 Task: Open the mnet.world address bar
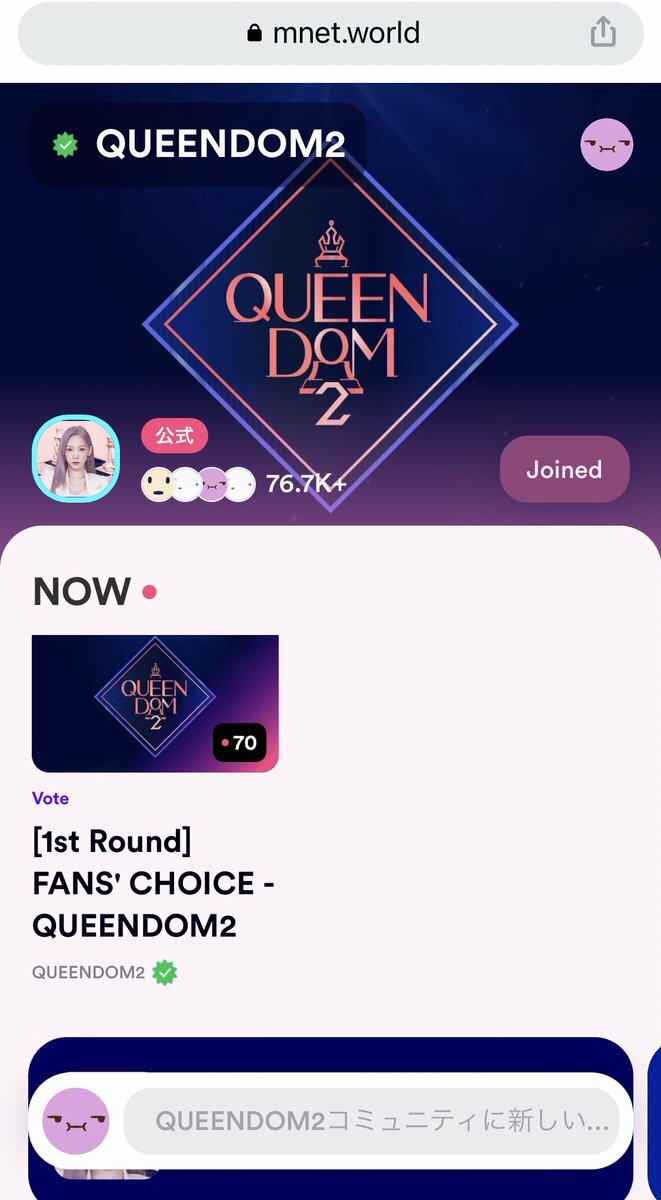333,33
